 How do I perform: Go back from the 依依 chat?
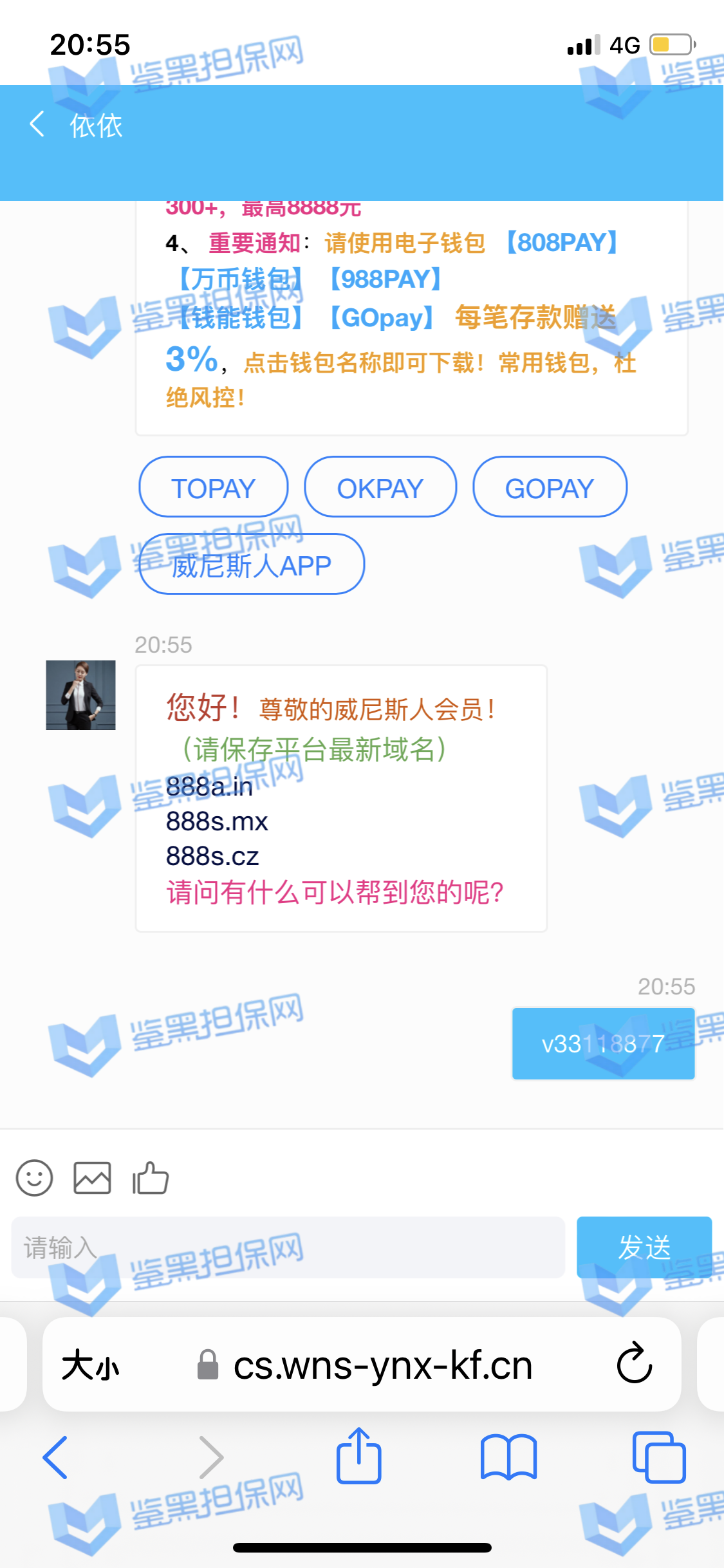(37, 124)
